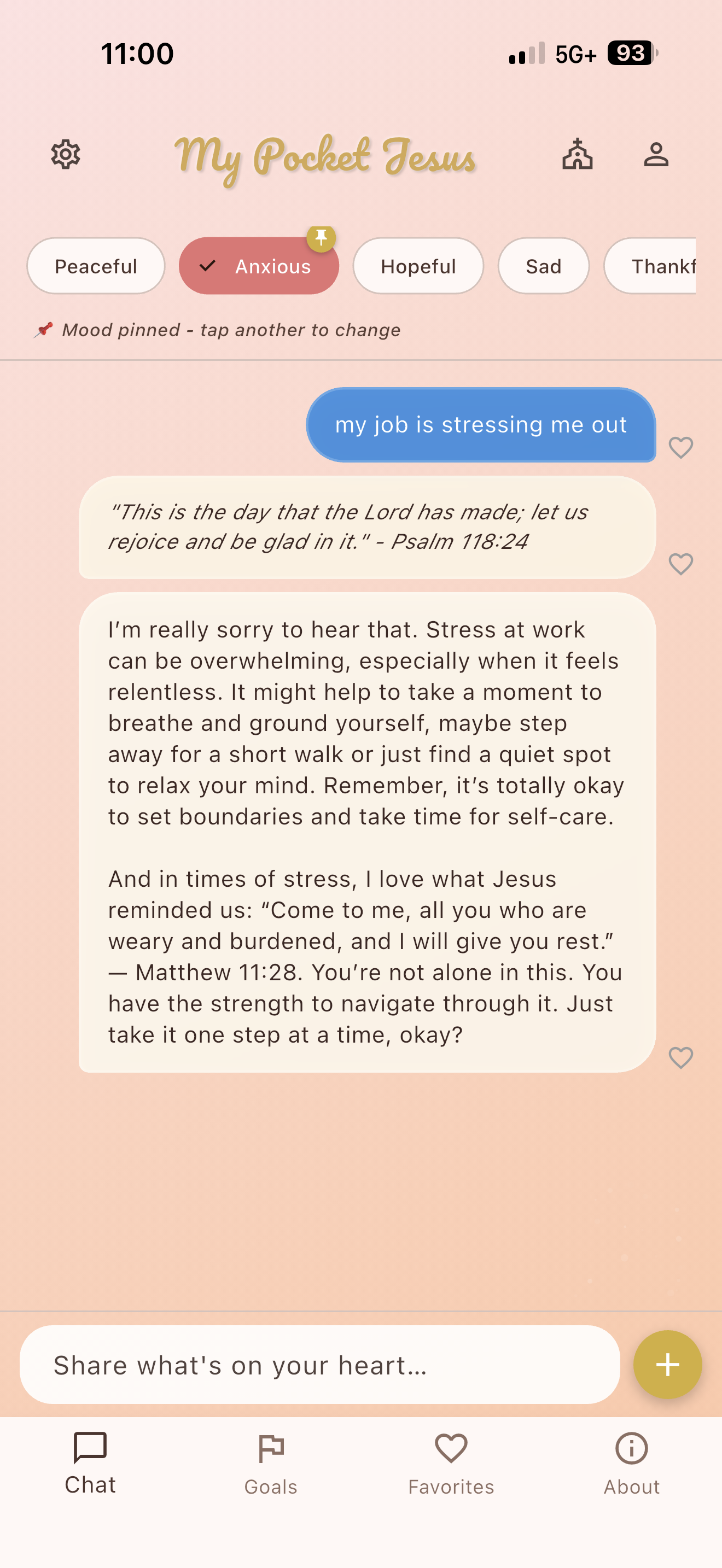Select the Peaceful mood chip
The width and height of the screenshot is (722, 1568).
[x=96, y=266]
